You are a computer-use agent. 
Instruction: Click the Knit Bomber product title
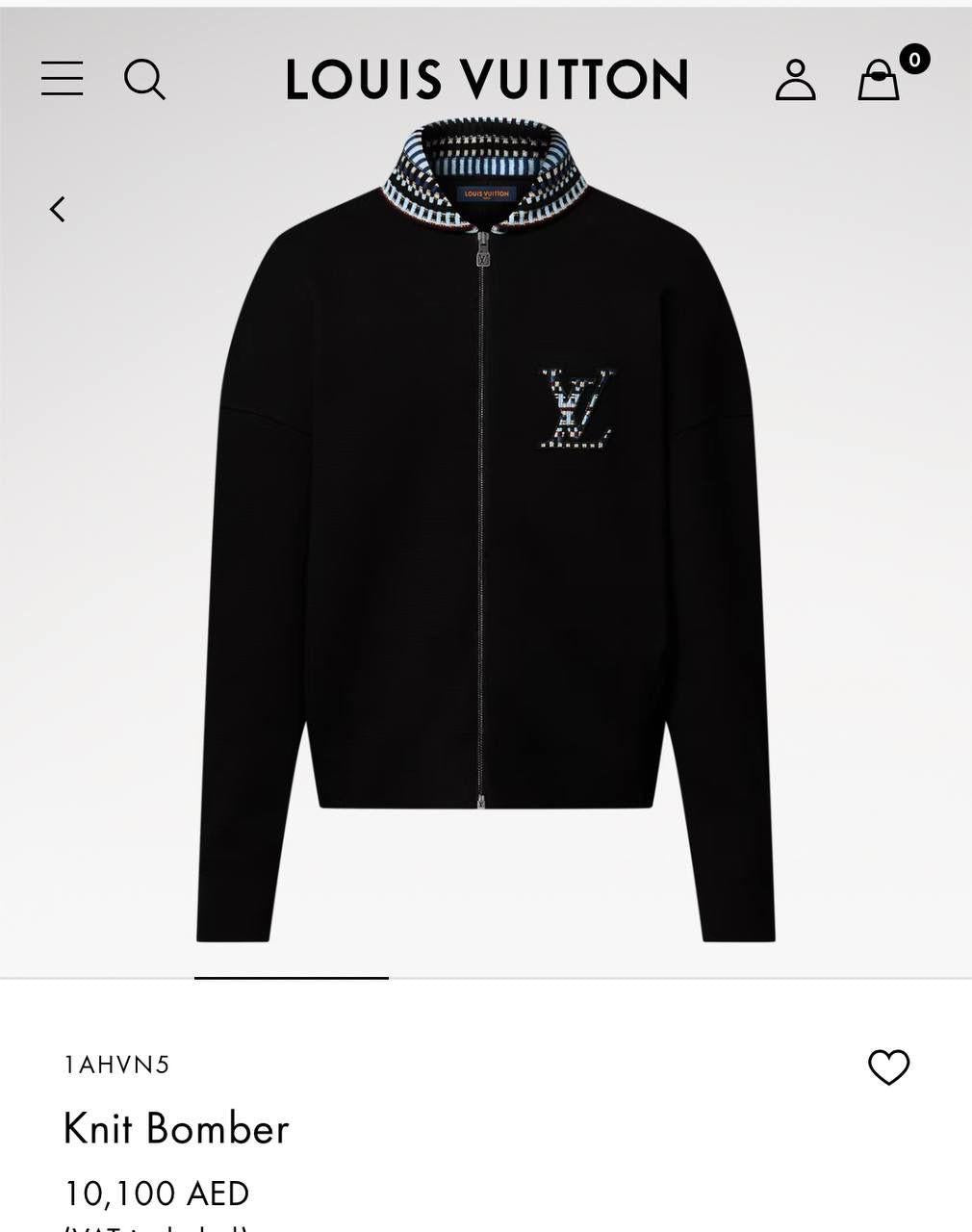[x=175, y=1128]
